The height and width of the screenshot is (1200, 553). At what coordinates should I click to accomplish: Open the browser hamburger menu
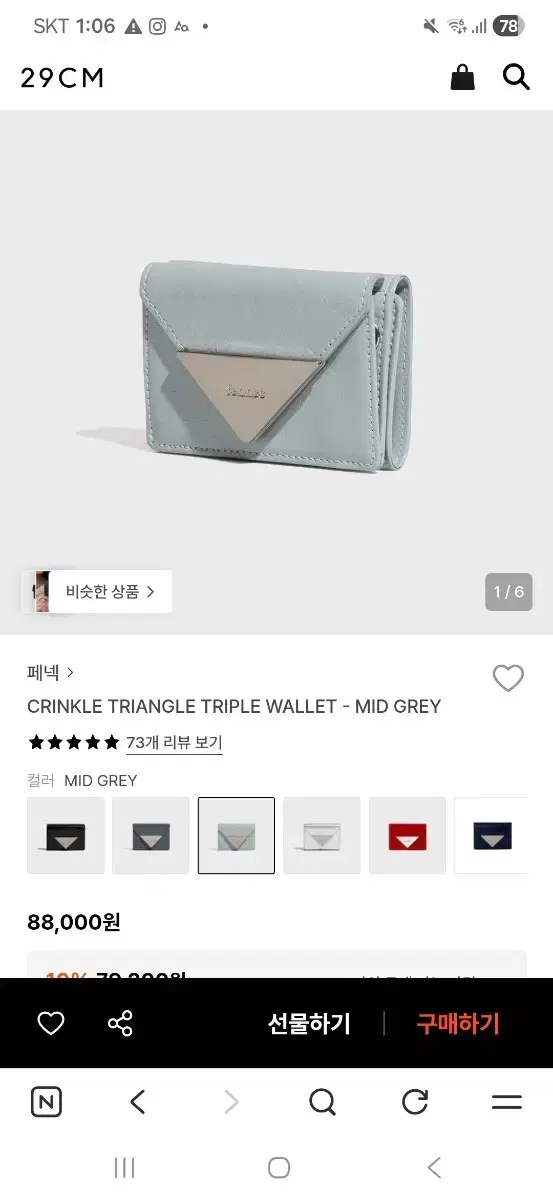[507, 1102]
